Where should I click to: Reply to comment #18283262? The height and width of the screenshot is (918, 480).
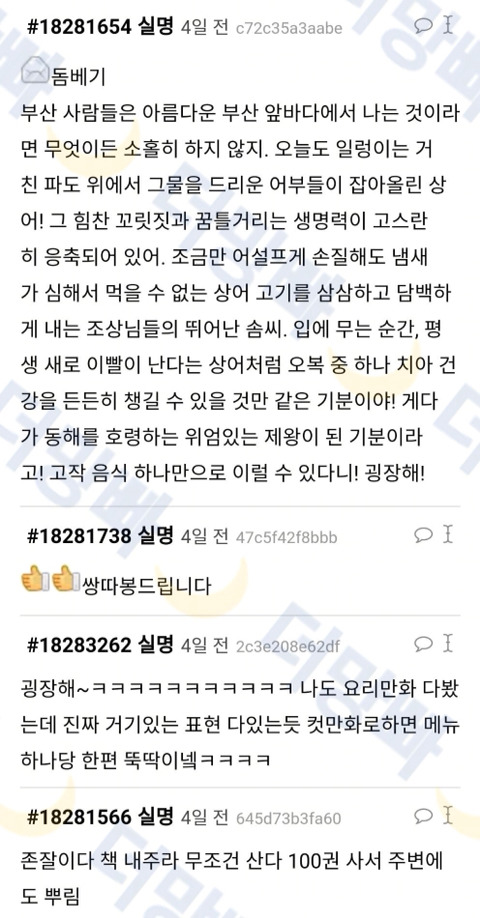point(423,643)
